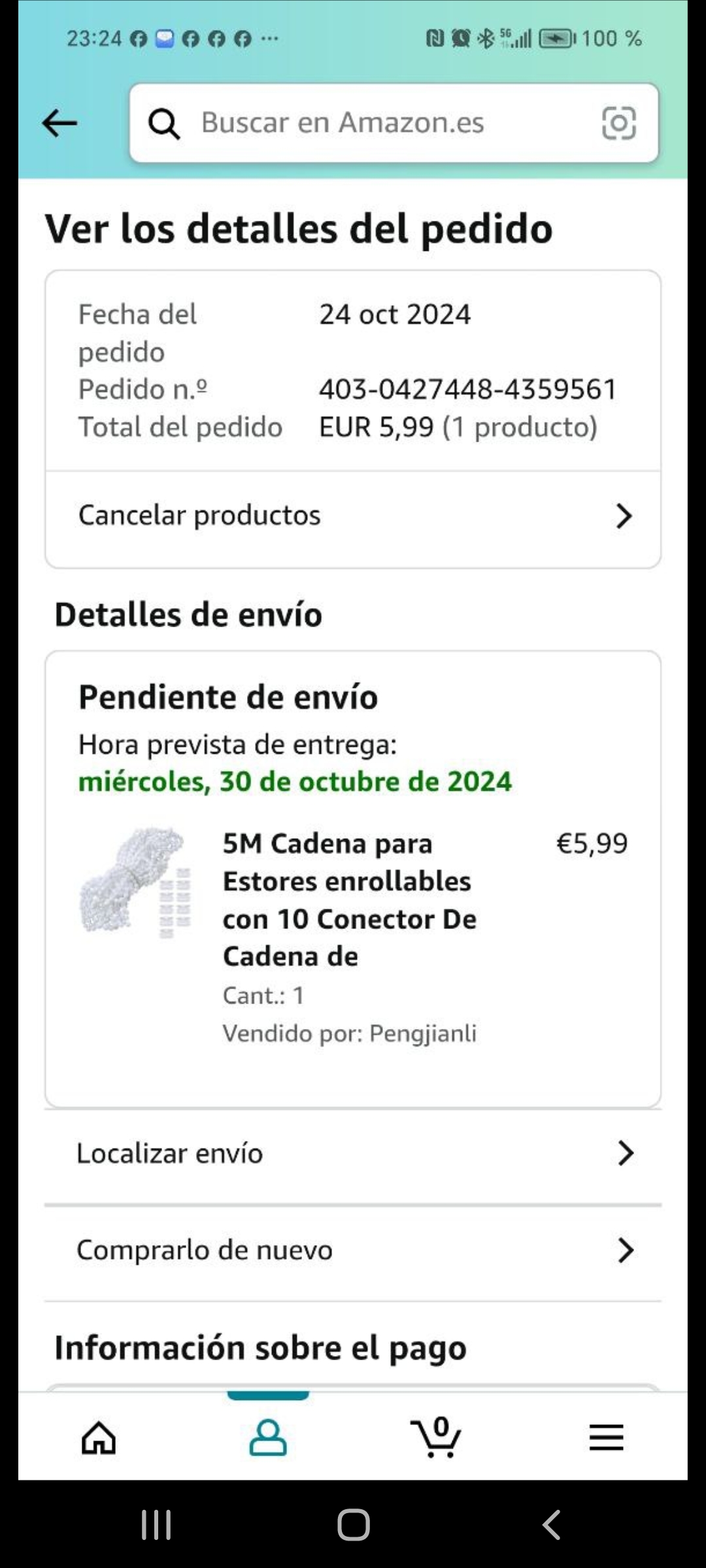
Task: Open the camera lens search icon
Action: tap(618, 123)
